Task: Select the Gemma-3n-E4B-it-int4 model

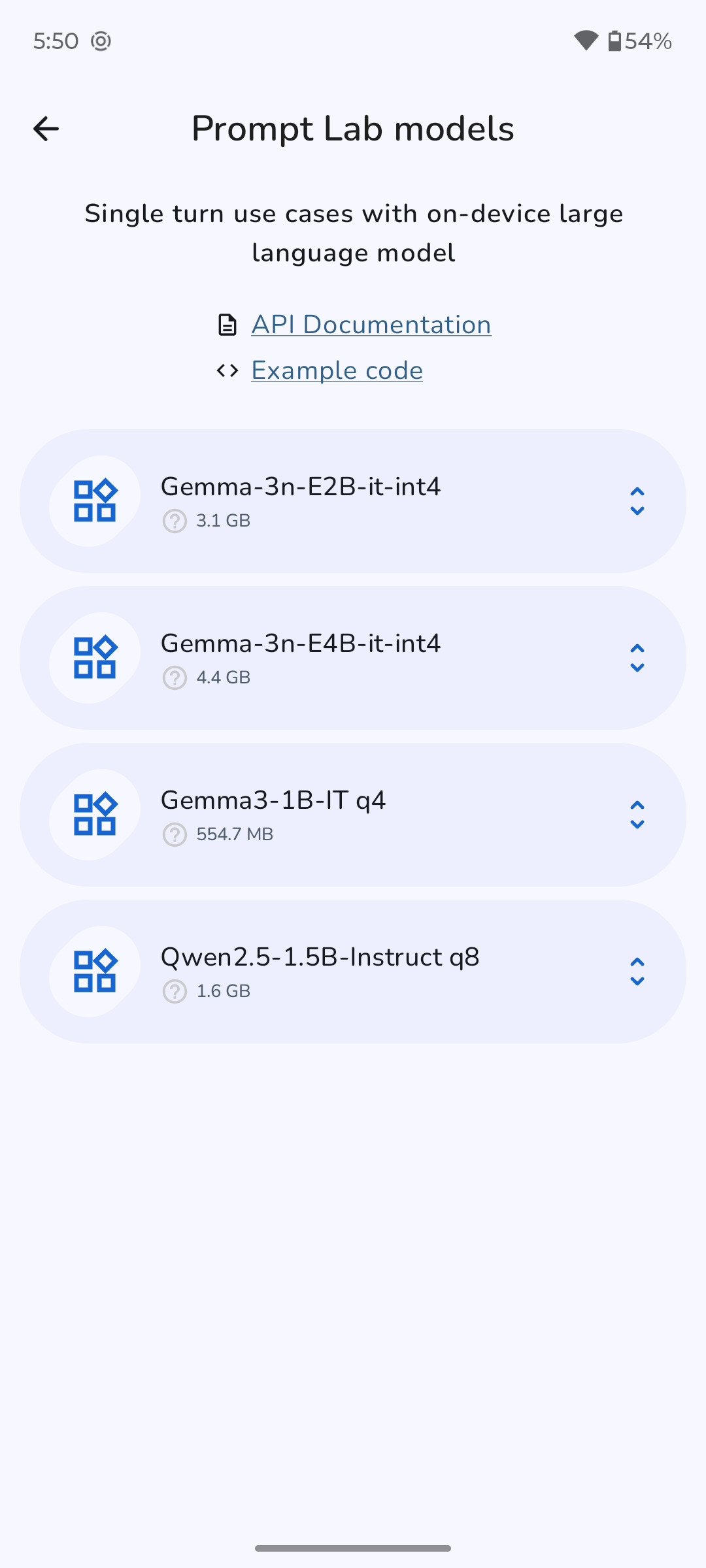Action: (301, 657)
